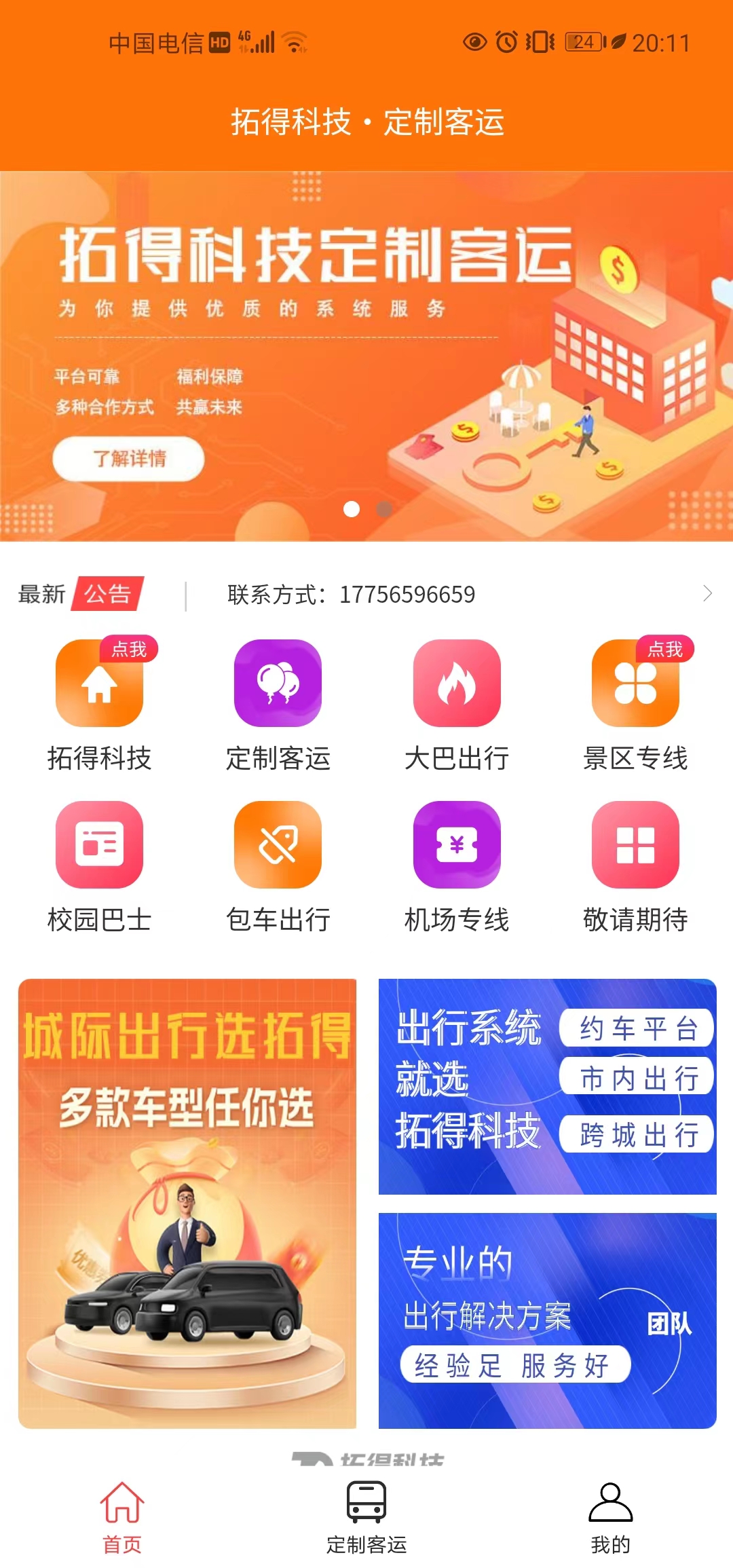Choose 校园巴士 option
This screenshot has width=733, height=1568.
(99, 845)
